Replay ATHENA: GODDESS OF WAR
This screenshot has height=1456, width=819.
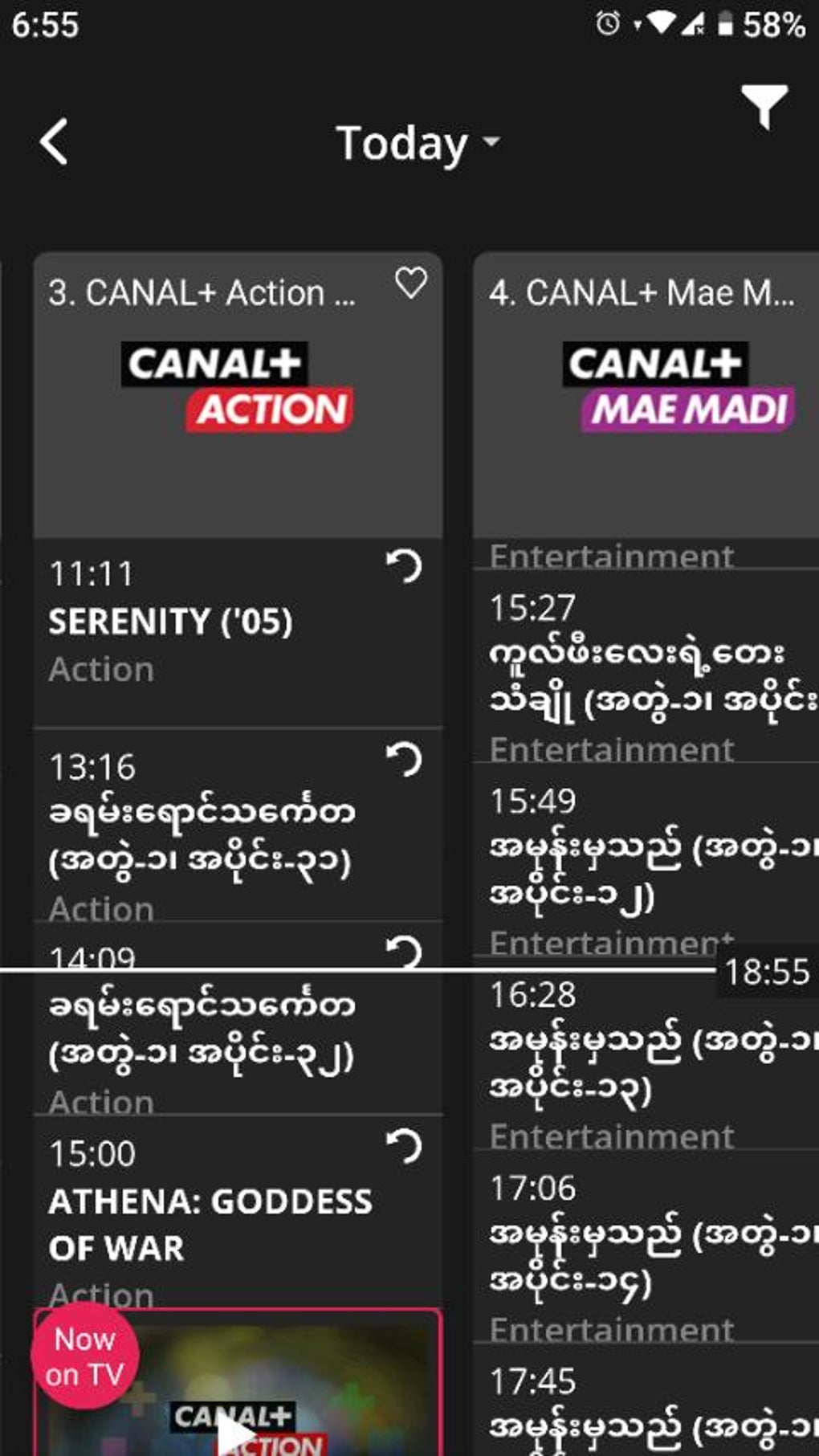click(x=404, y=1146)
